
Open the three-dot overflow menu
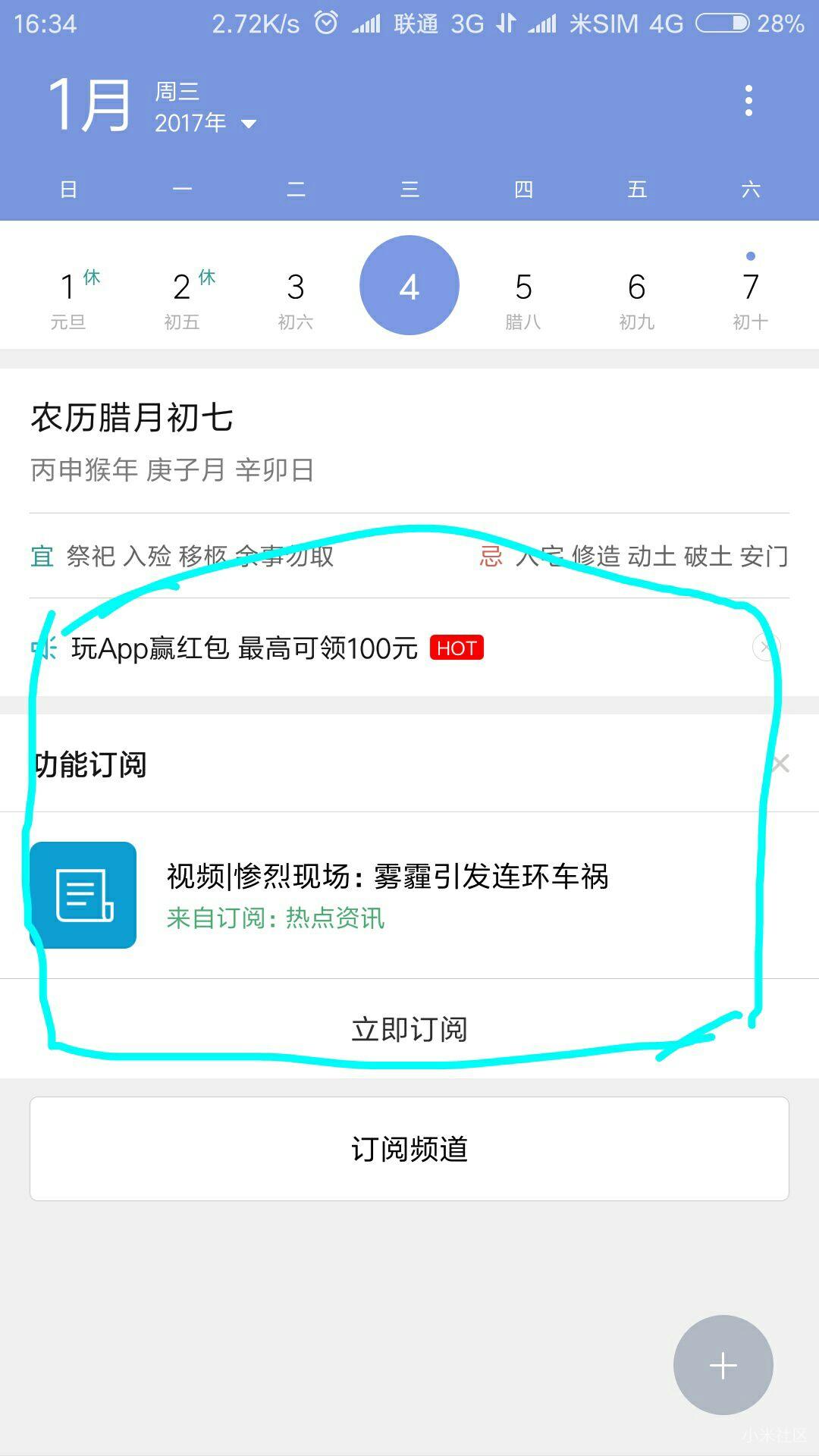tap(748, 99)
